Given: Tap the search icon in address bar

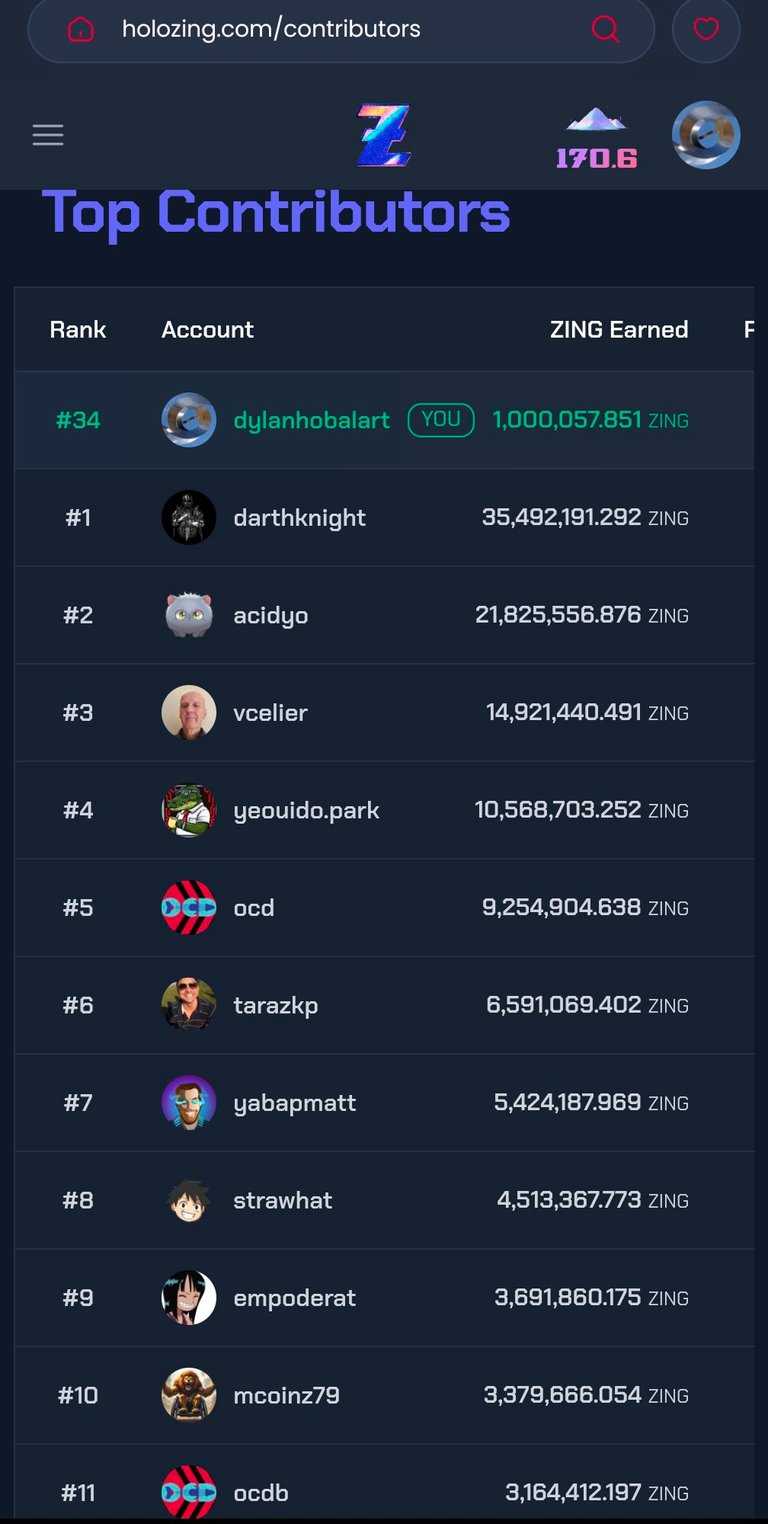Looking at the screenshot, I should click(606, 29).
